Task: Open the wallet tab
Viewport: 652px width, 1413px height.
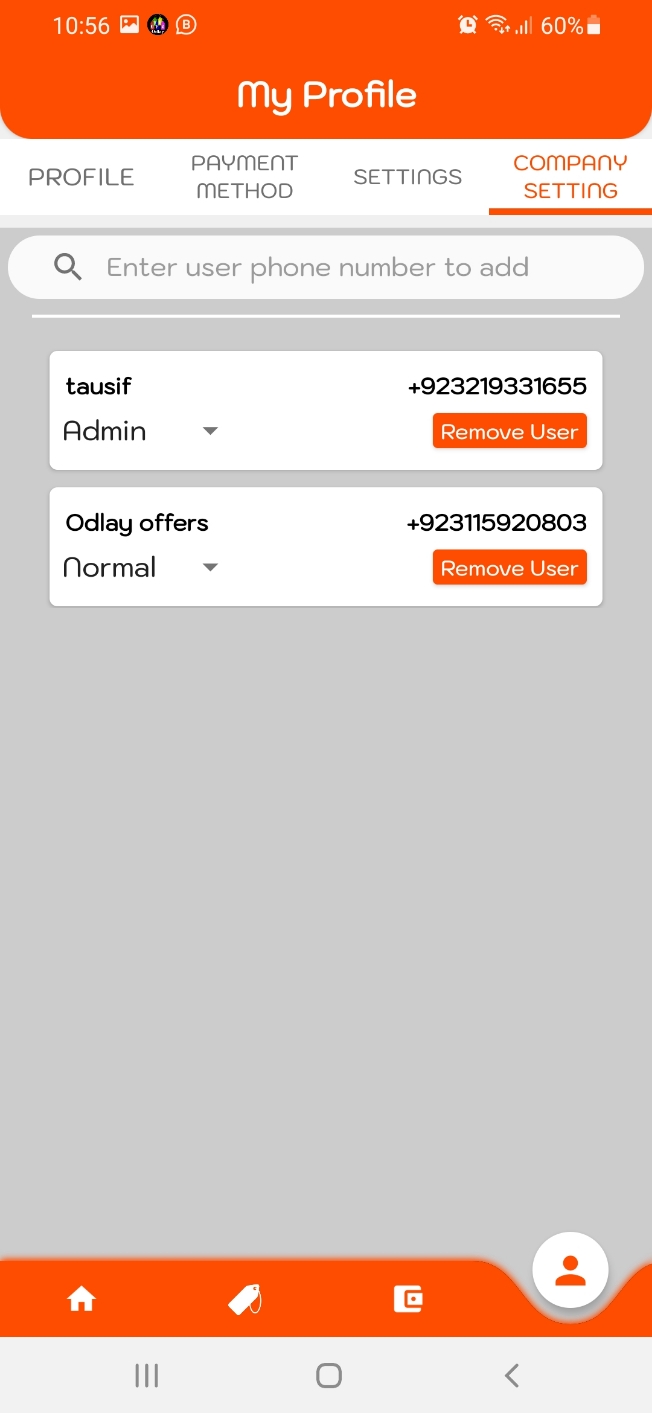Action: pyautogui.click(x=408, y=1299)
